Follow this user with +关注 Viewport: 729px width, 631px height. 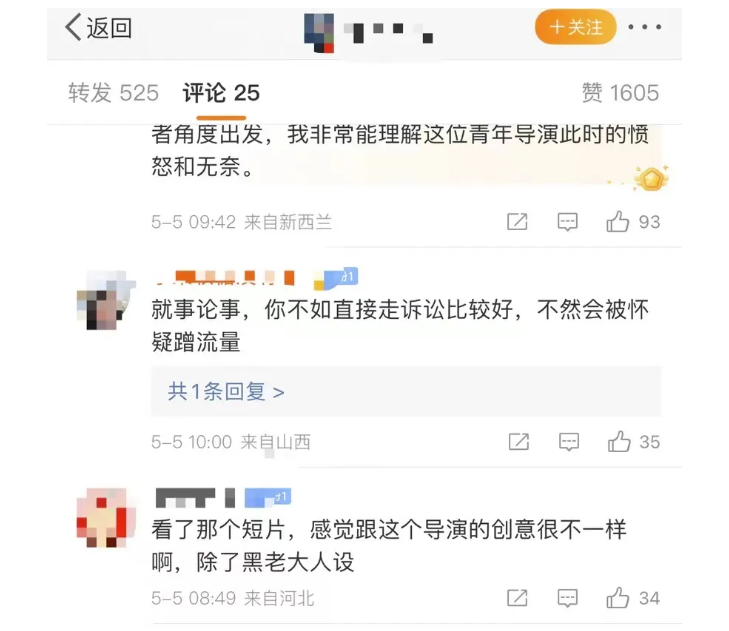click(x=575, y=27)
